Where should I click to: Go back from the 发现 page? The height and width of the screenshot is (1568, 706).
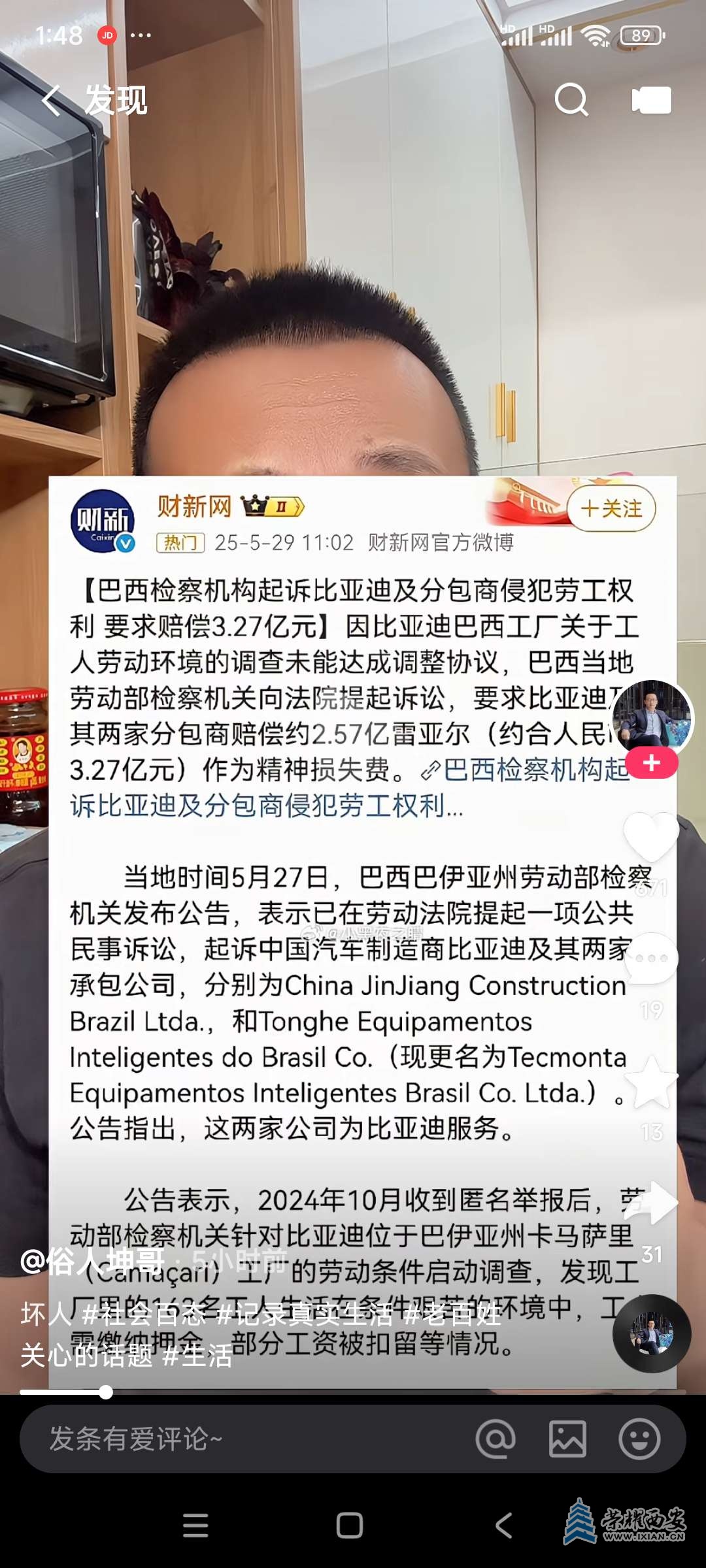(x=52, y=101)
